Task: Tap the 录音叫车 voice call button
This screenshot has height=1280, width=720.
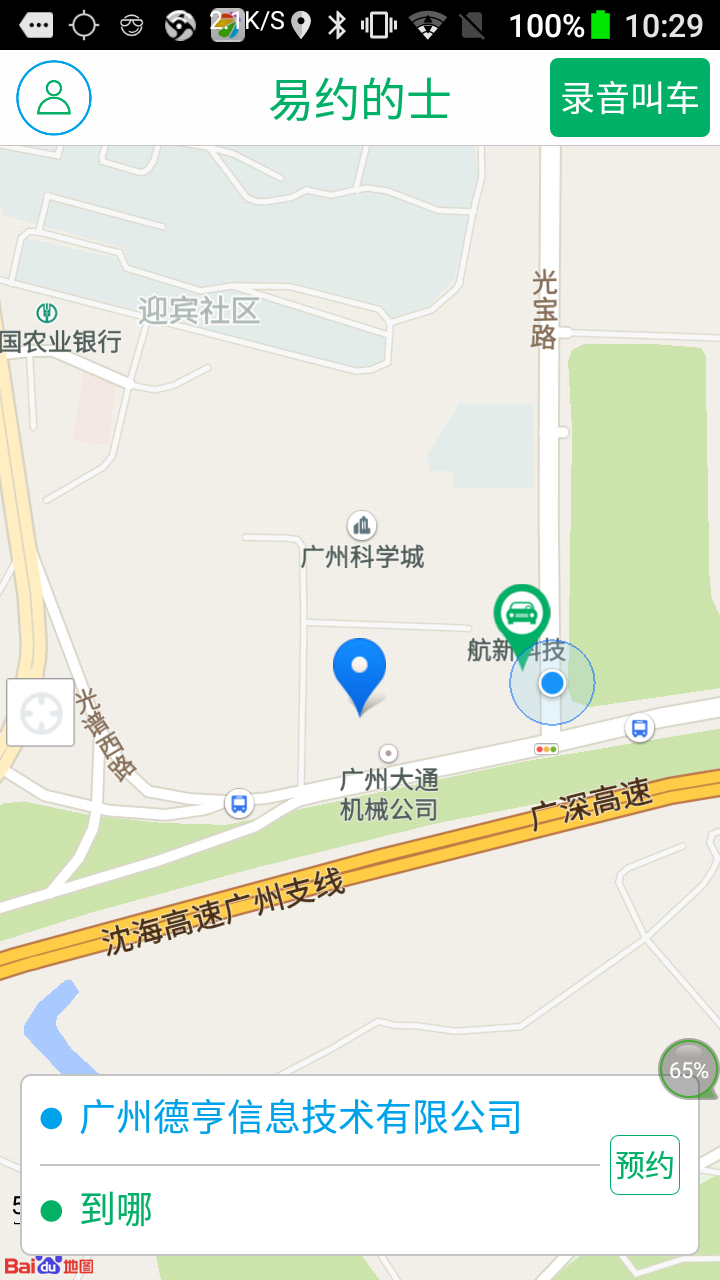Action: (x=629, y=98)
